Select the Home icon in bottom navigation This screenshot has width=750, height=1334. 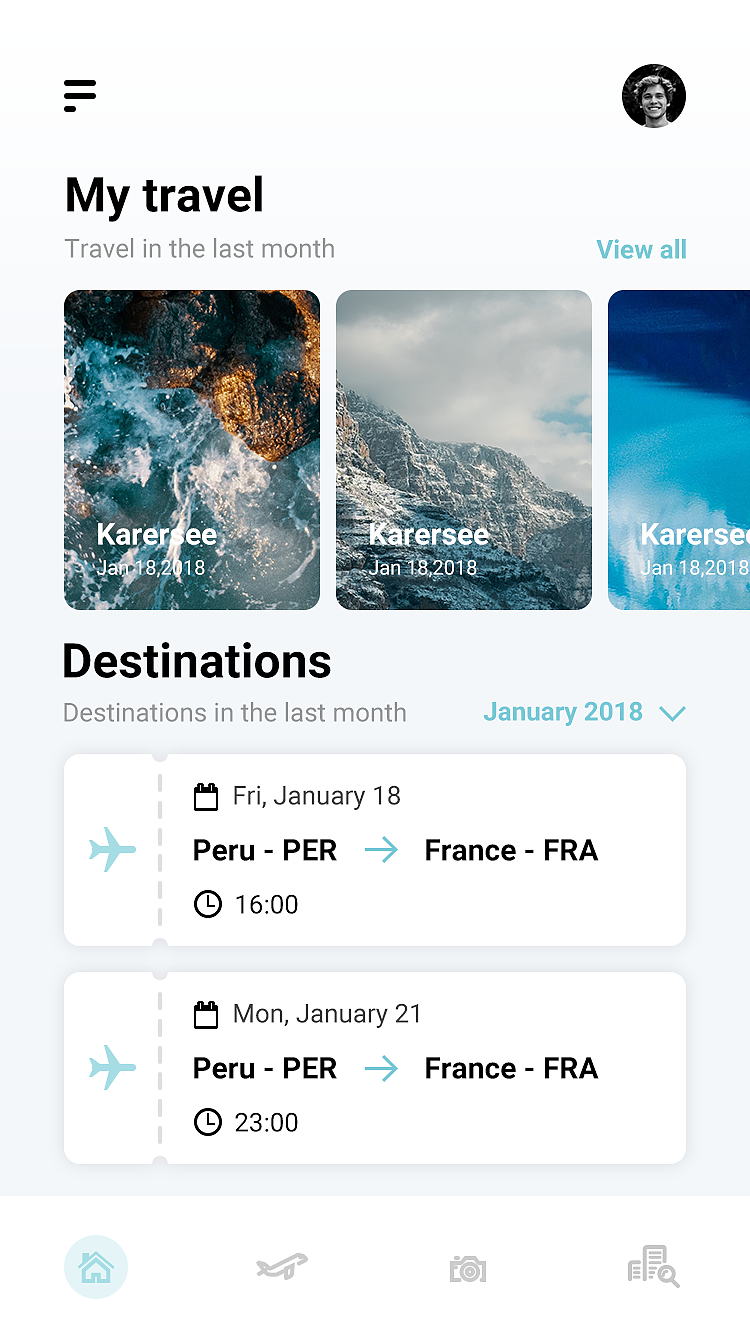[x=96, y=1267]
